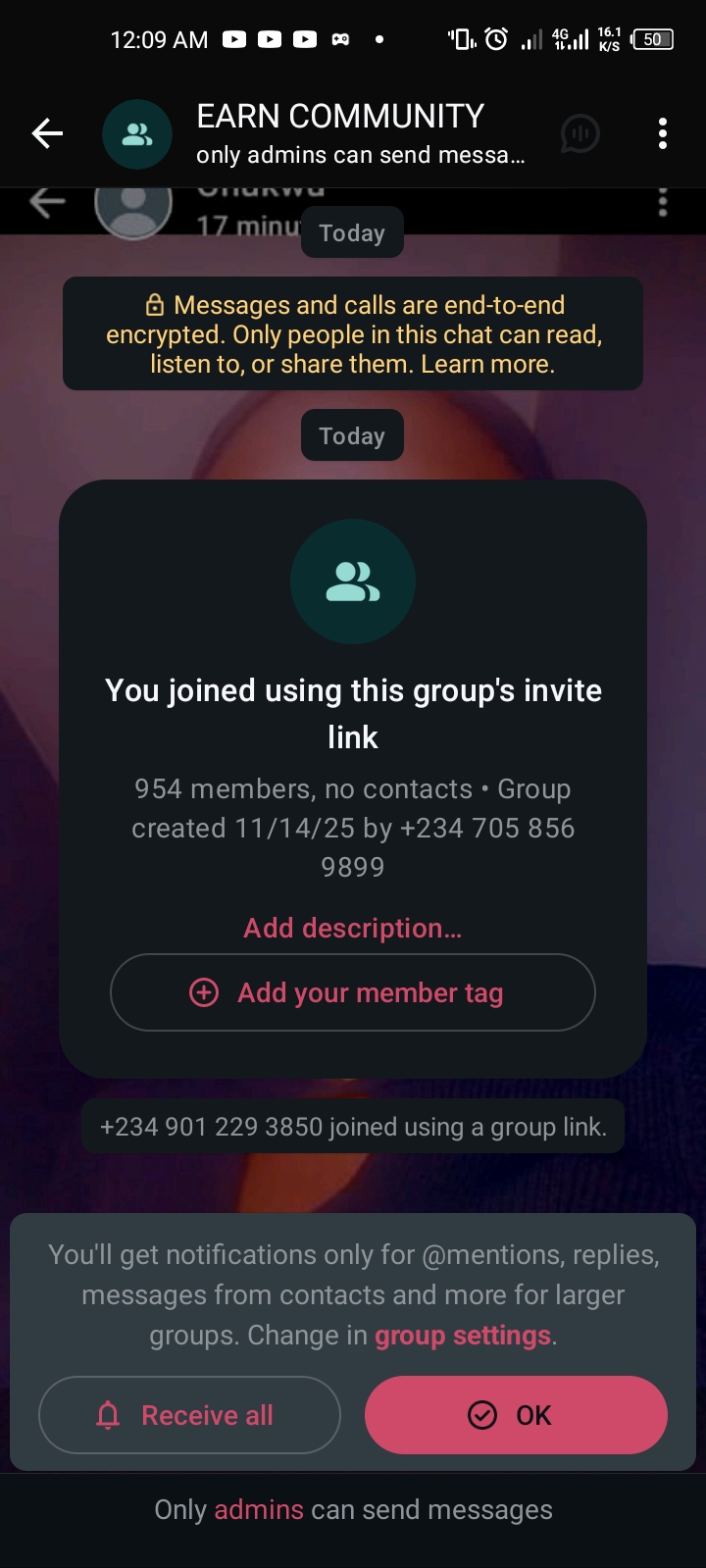Confirm with the OK button
706x1568 pixels.
tap(516, 1415)
